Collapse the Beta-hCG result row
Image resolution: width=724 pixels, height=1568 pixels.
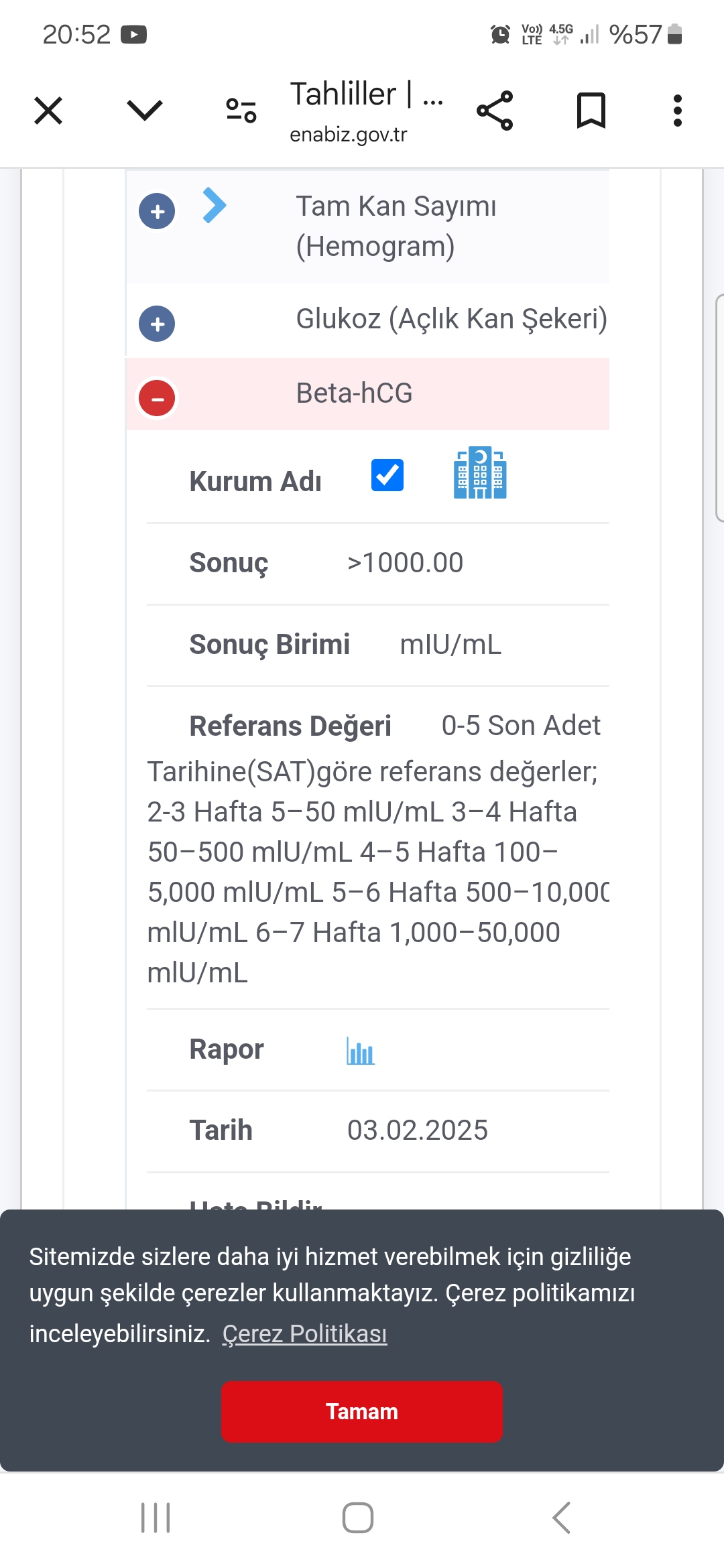[157, 399]
